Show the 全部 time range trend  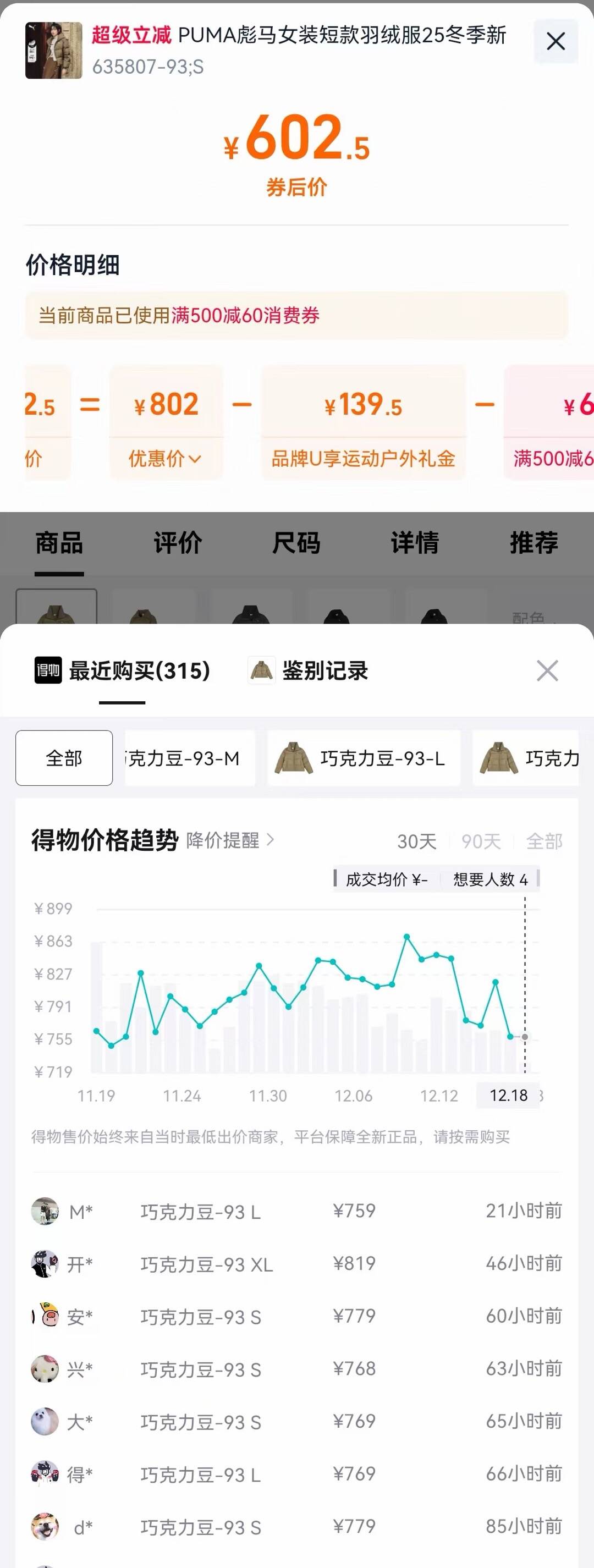click(543, 841)
